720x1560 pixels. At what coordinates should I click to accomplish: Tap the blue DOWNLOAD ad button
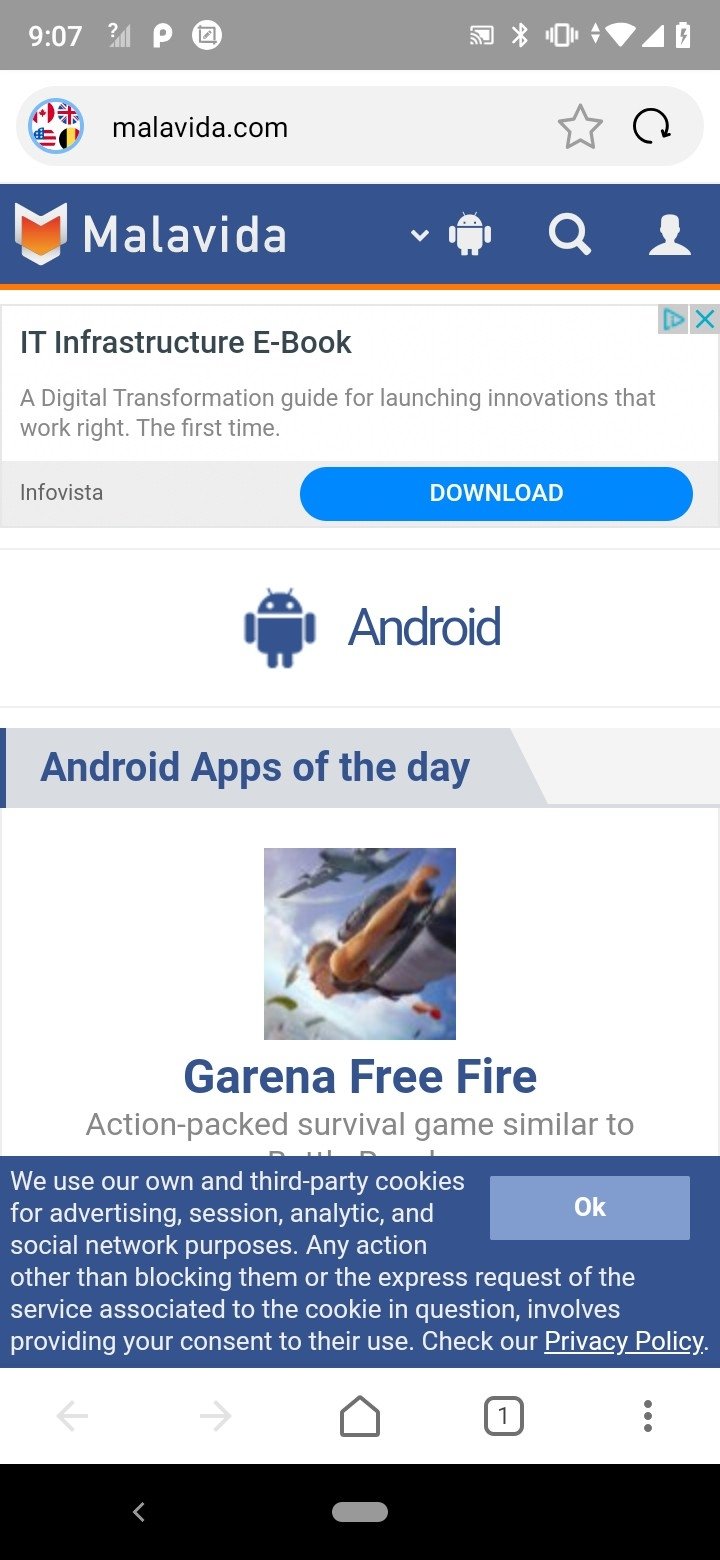(496, 493)
